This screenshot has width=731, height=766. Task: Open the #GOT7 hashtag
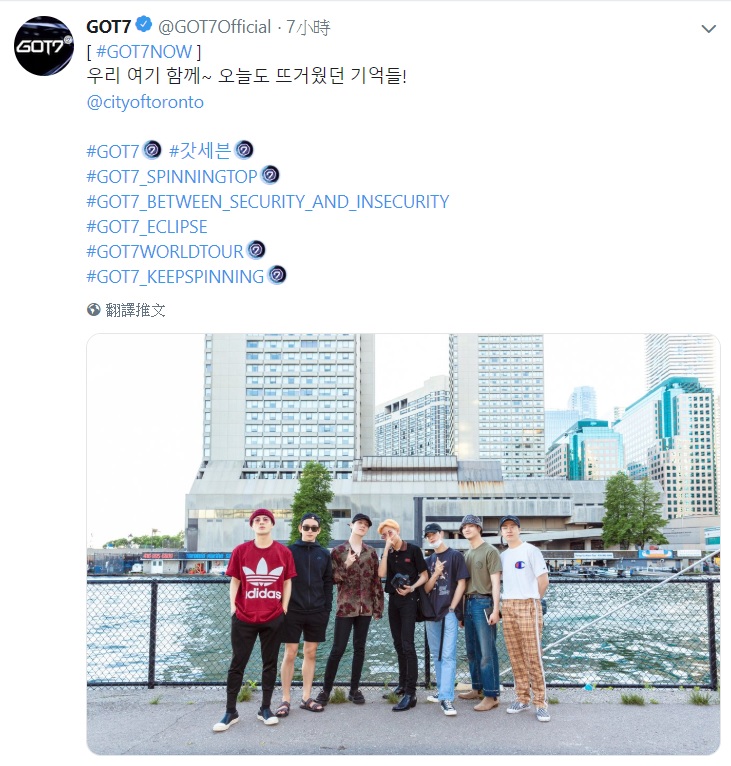[x=112, y=151]
